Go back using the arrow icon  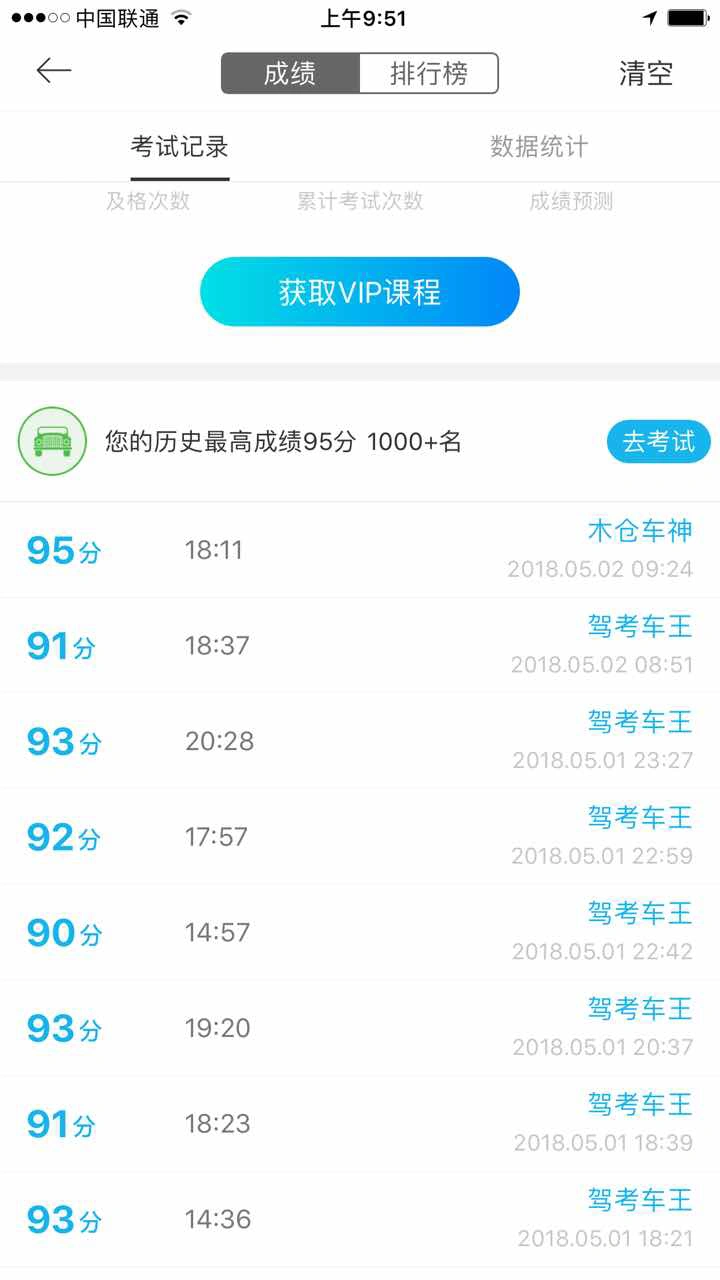[54, 71]
